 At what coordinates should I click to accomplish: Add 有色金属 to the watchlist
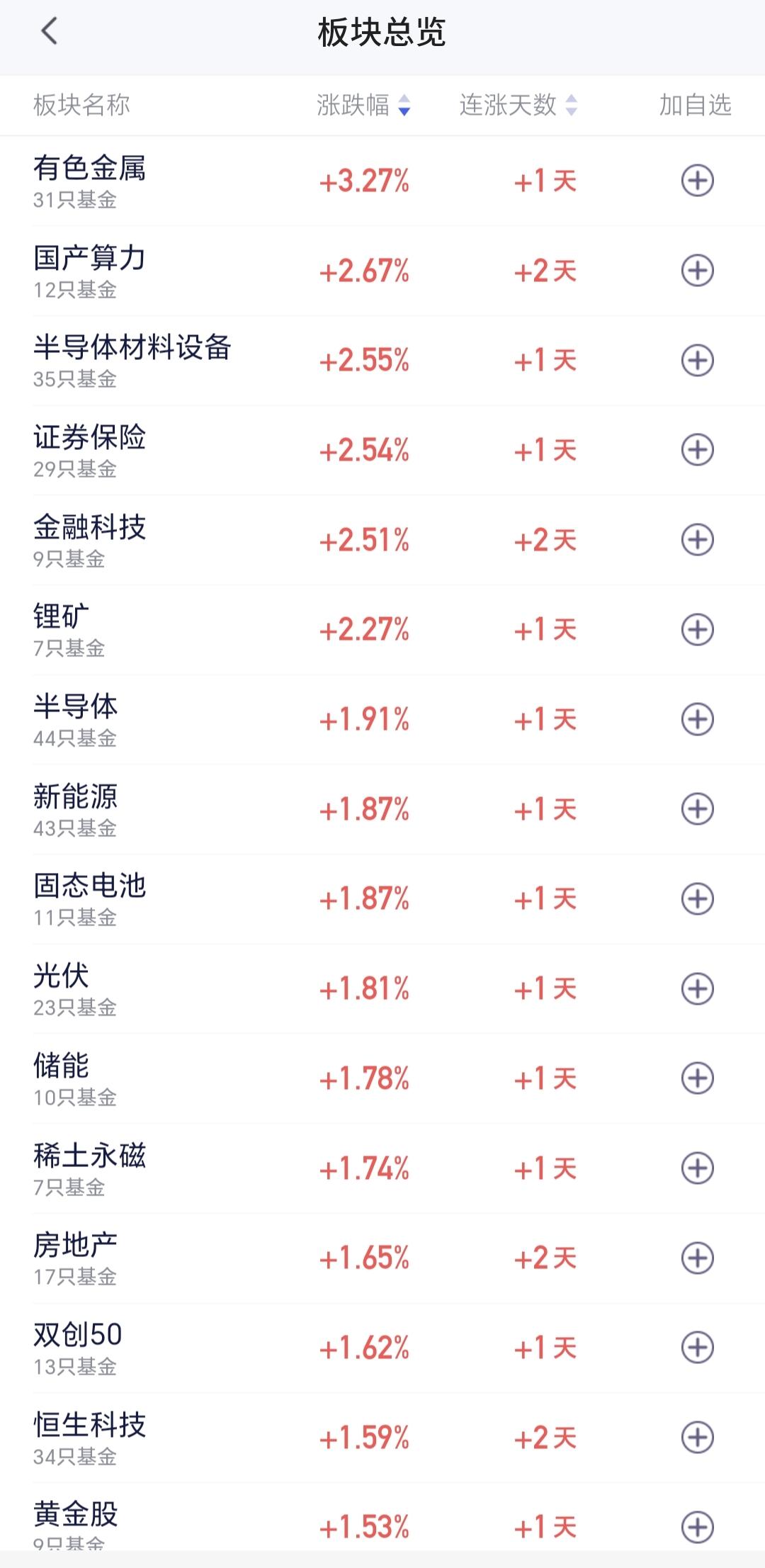(697, 181)
